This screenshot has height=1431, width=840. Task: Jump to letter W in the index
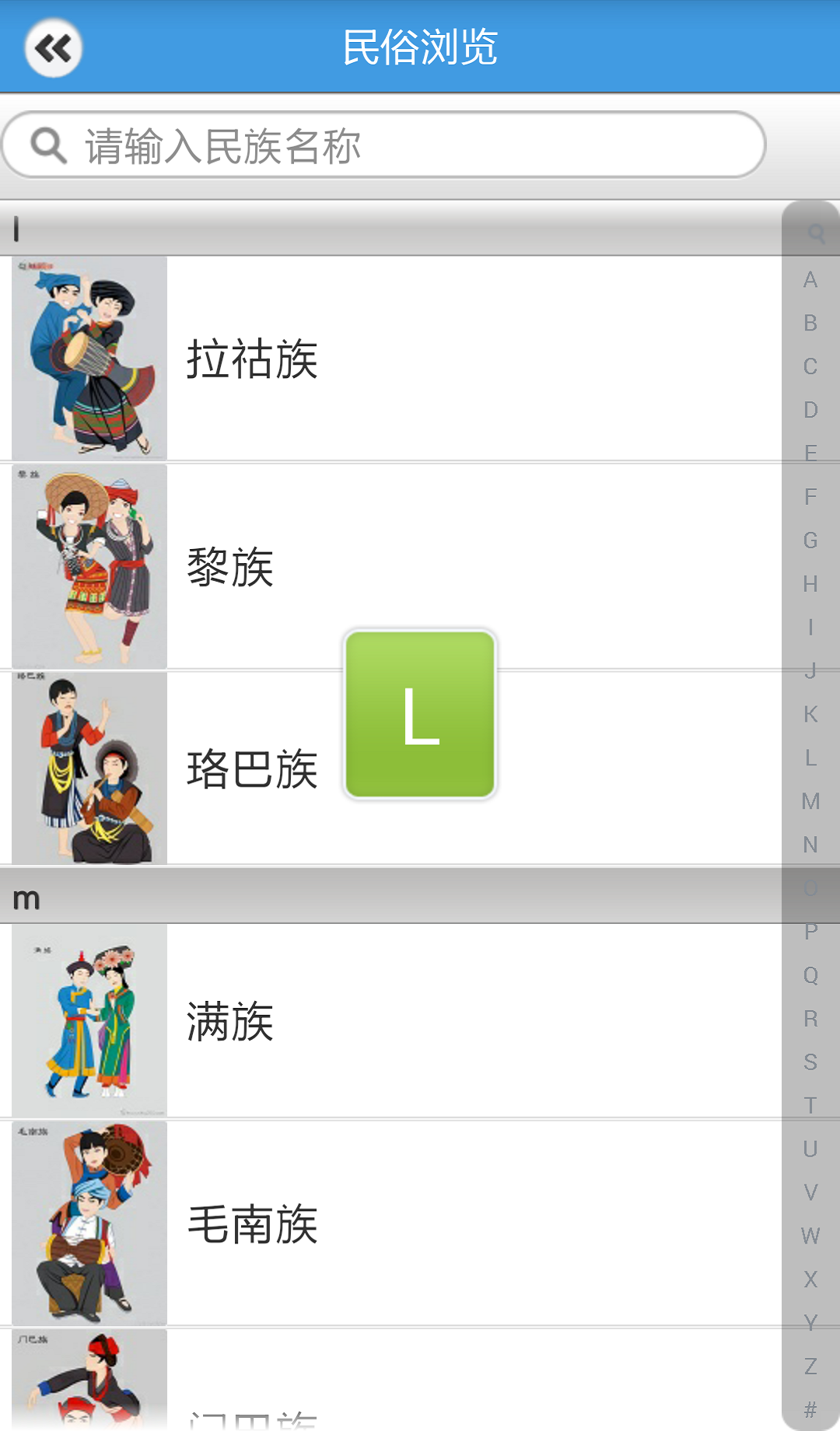810,1236
